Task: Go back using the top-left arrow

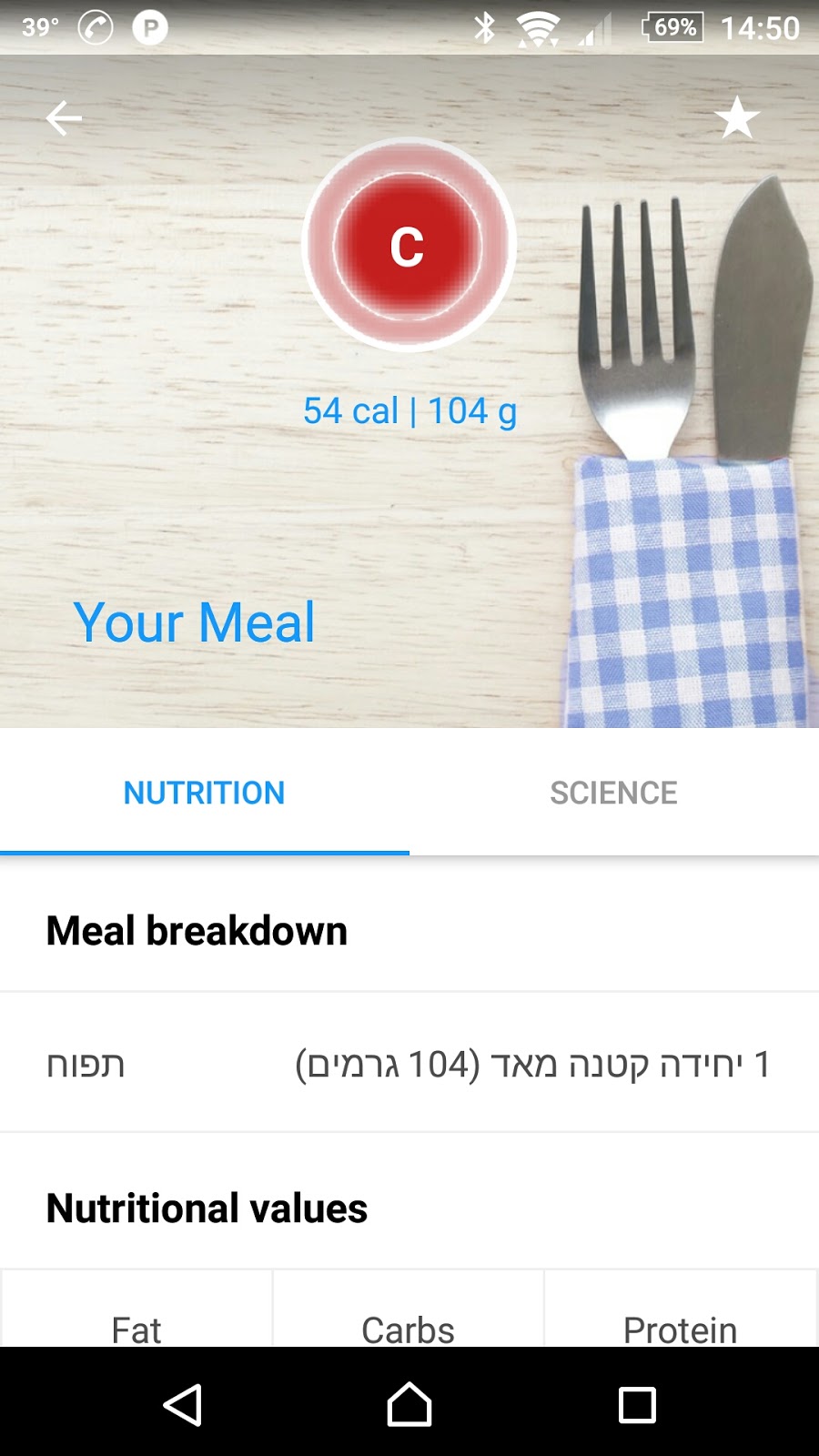Action: [x=64, y=118]
